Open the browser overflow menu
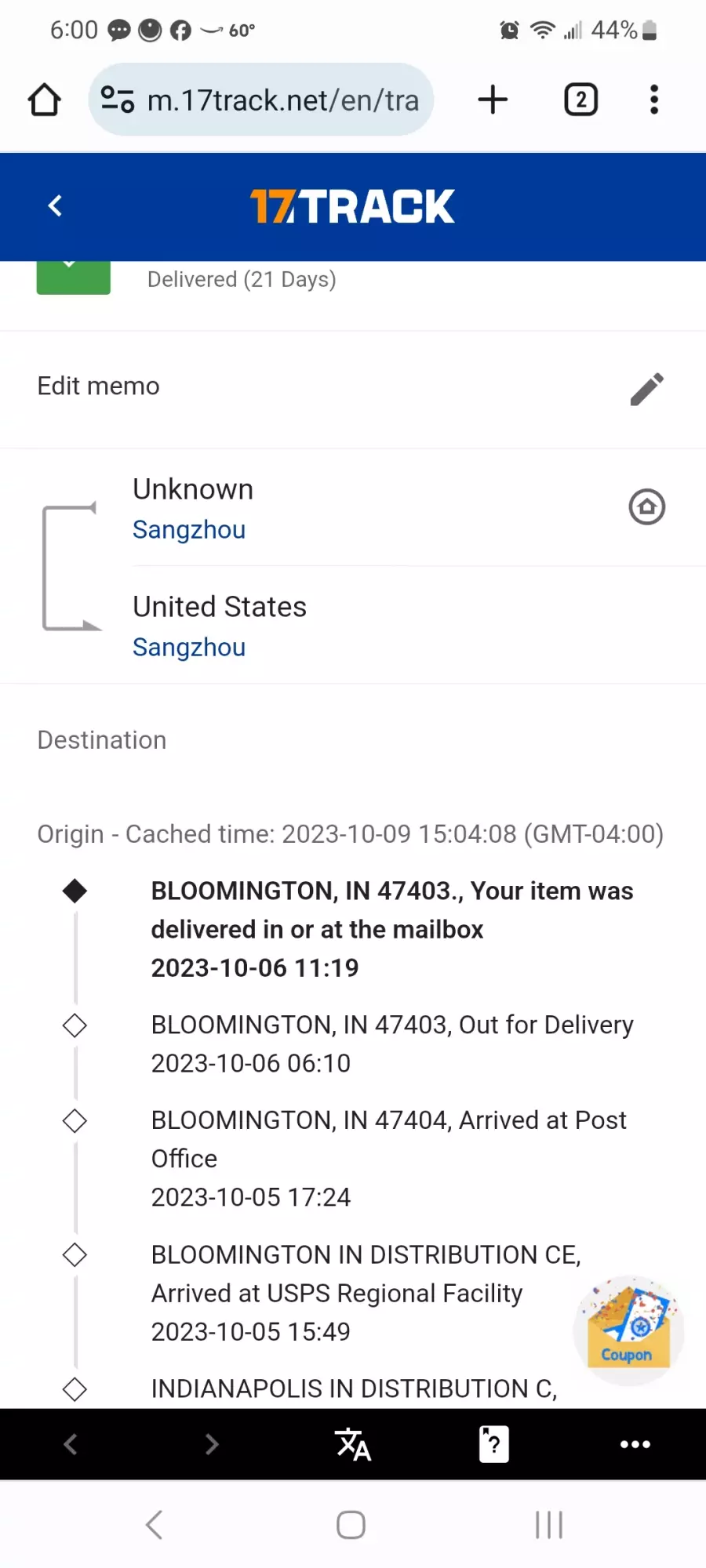706x1568 pixels. [653, 100]
